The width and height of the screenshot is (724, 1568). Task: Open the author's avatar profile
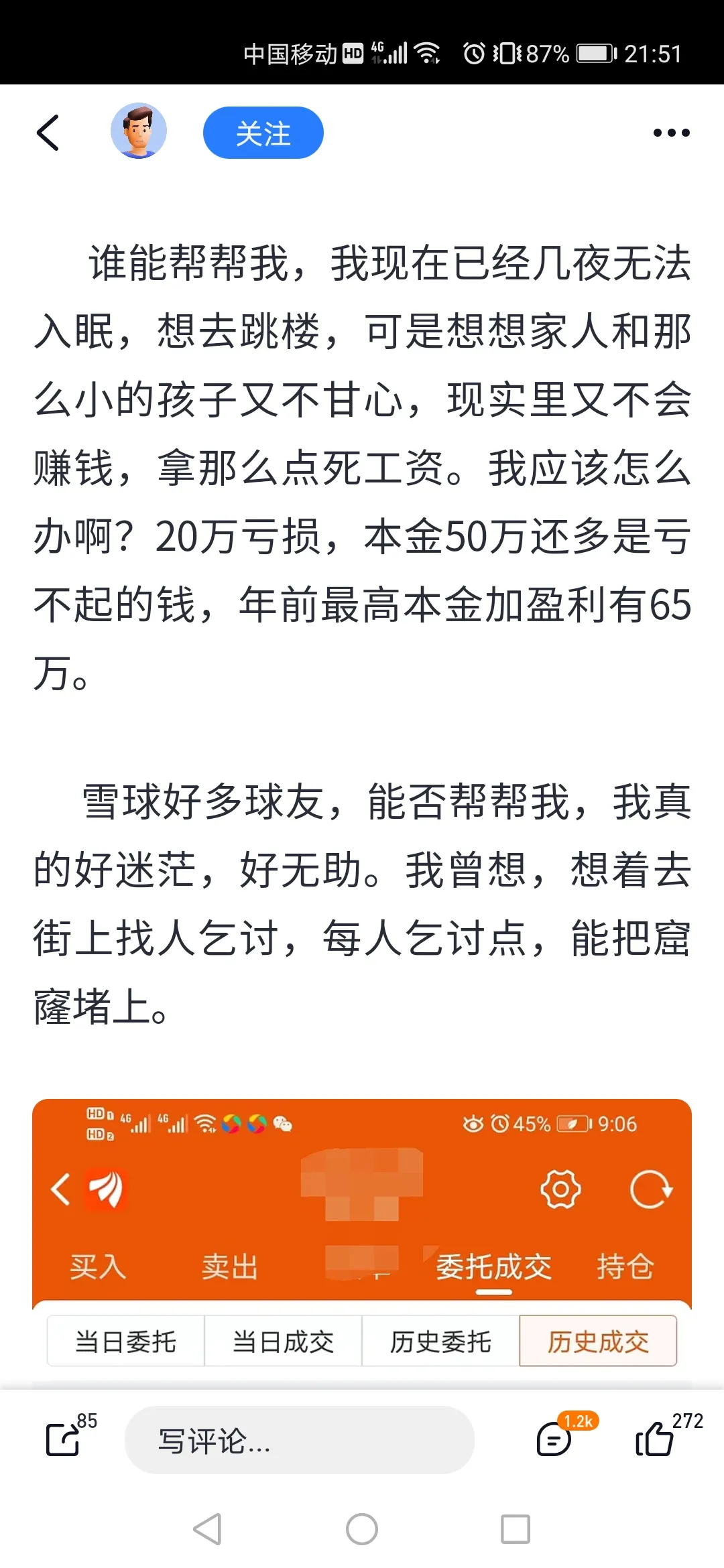[139, 131]
